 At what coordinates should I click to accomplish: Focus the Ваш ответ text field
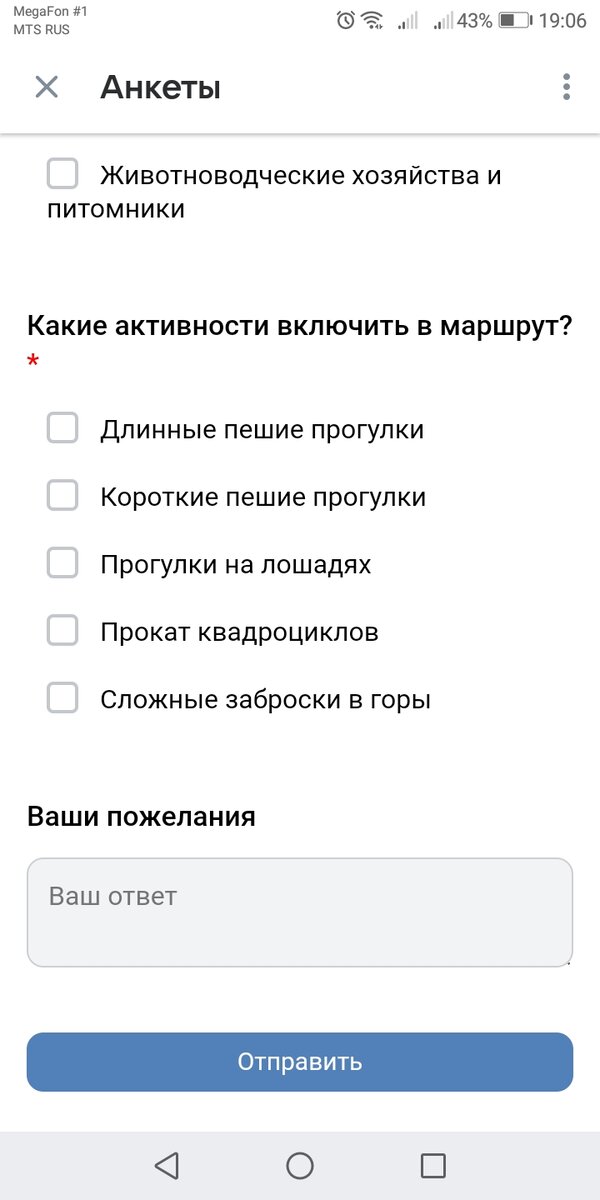300,912
